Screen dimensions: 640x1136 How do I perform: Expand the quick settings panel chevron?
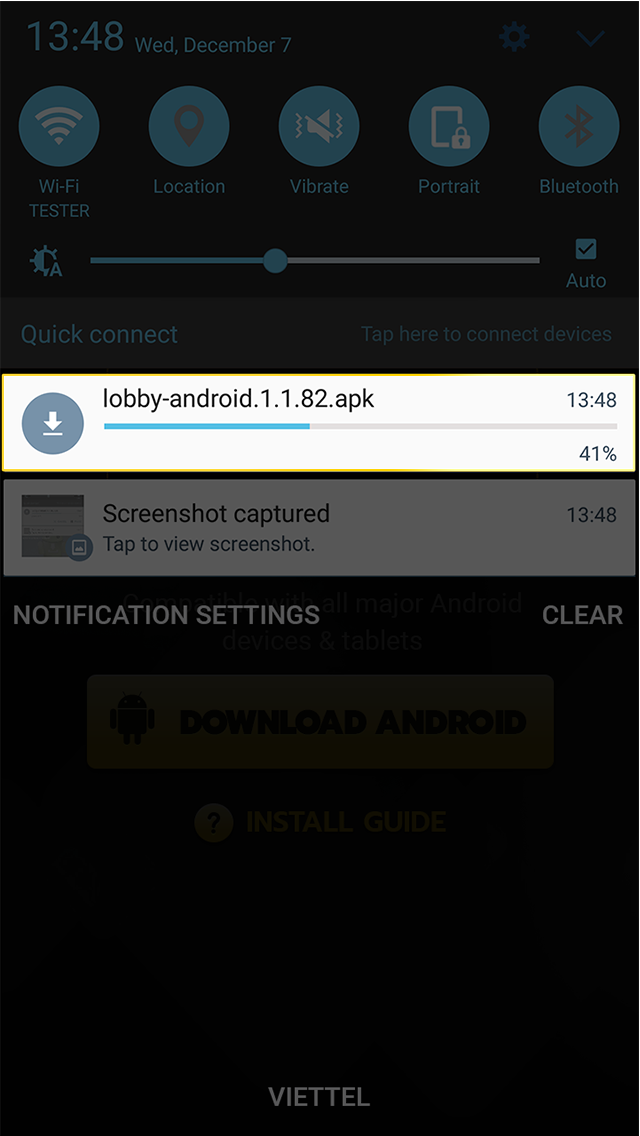point(591,38)
